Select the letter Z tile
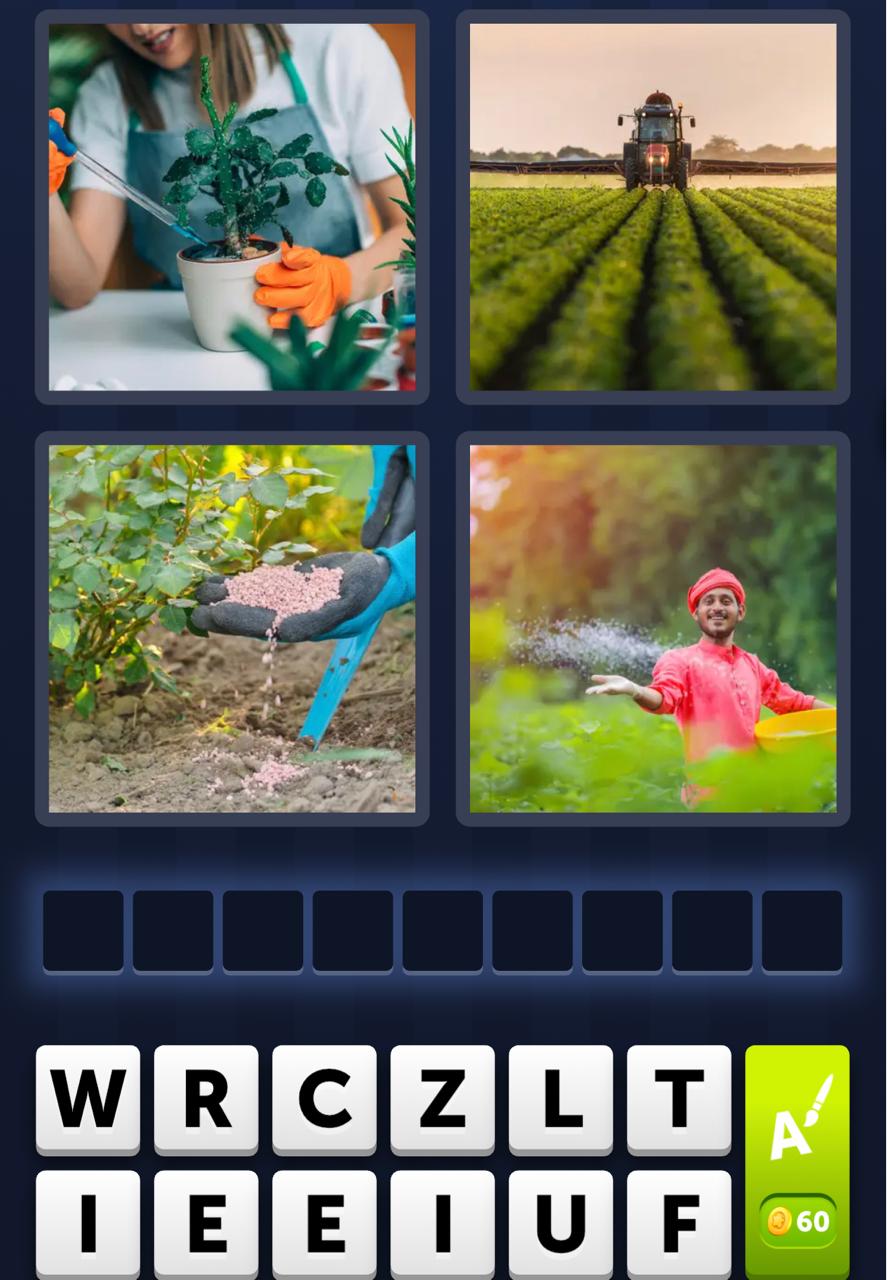Screen dimensions: 887x1280 click(x=441, y=1100)
